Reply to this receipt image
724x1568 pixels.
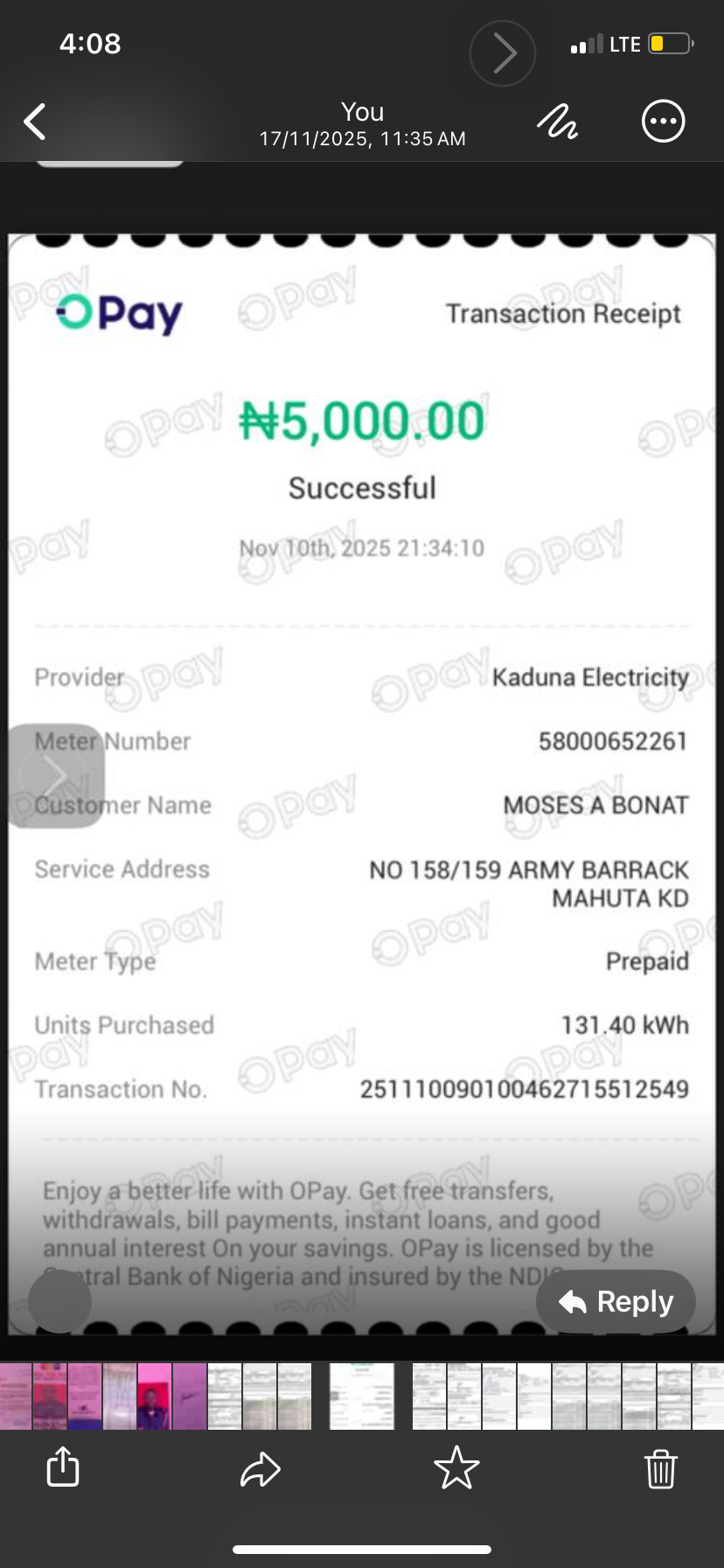(616, 1301)
